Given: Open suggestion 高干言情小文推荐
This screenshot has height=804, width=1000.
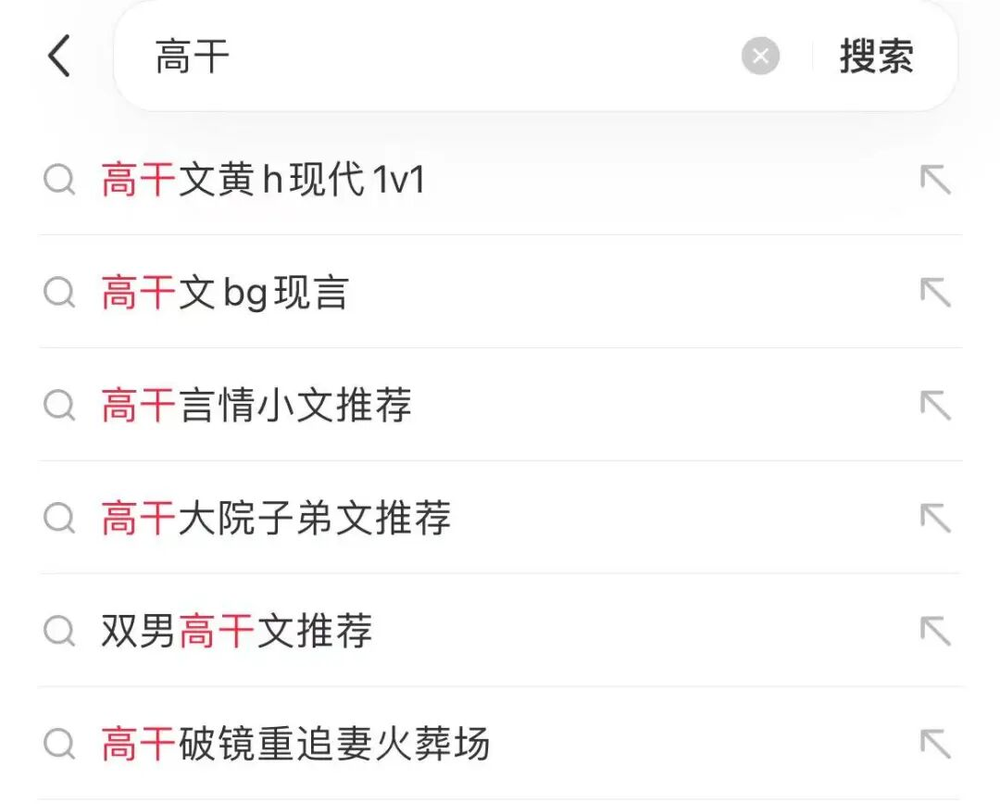Looking at the screenshot, I should click(x=256, y=406).
